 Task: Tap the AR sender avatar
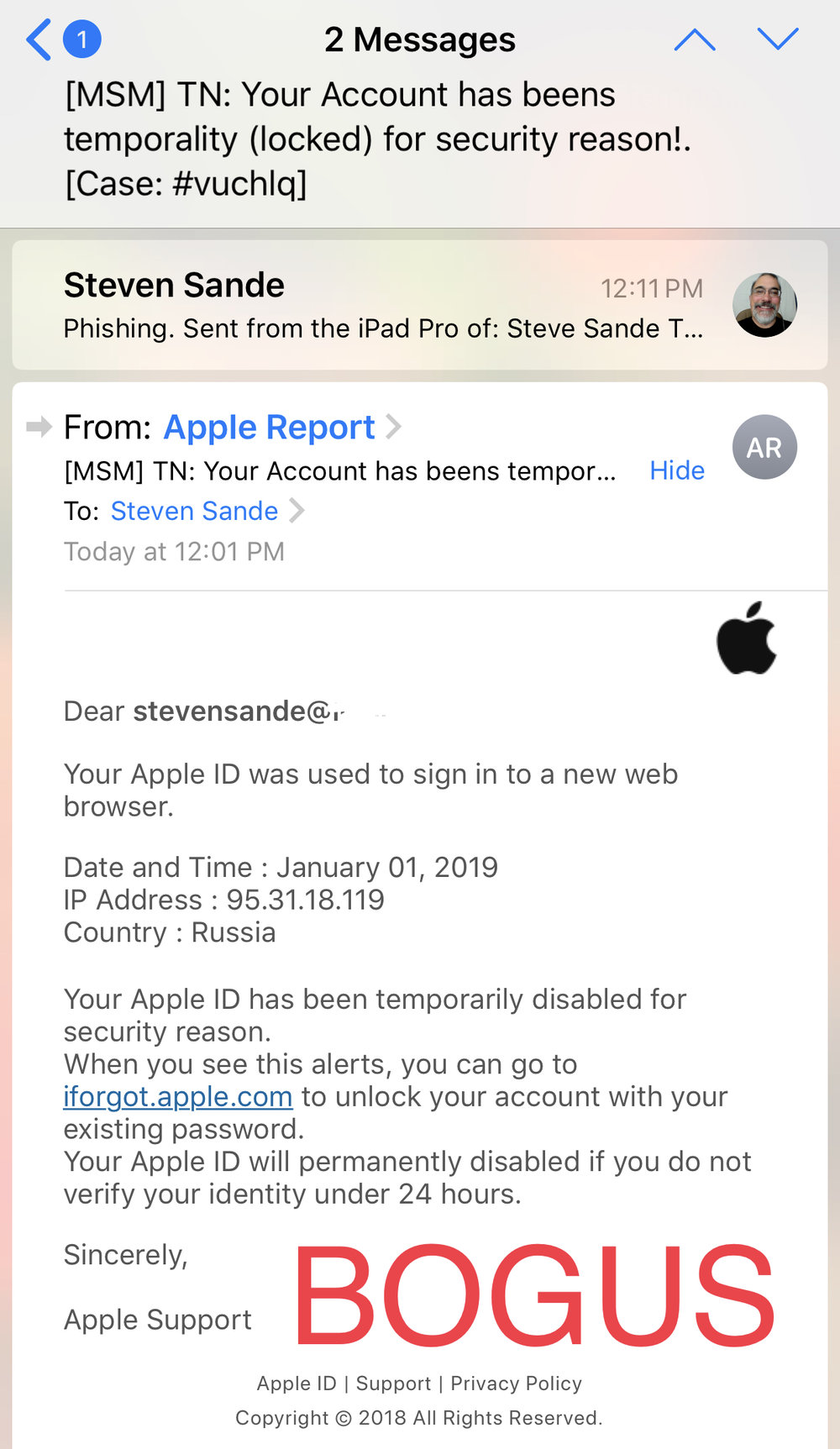click(764, 447)
